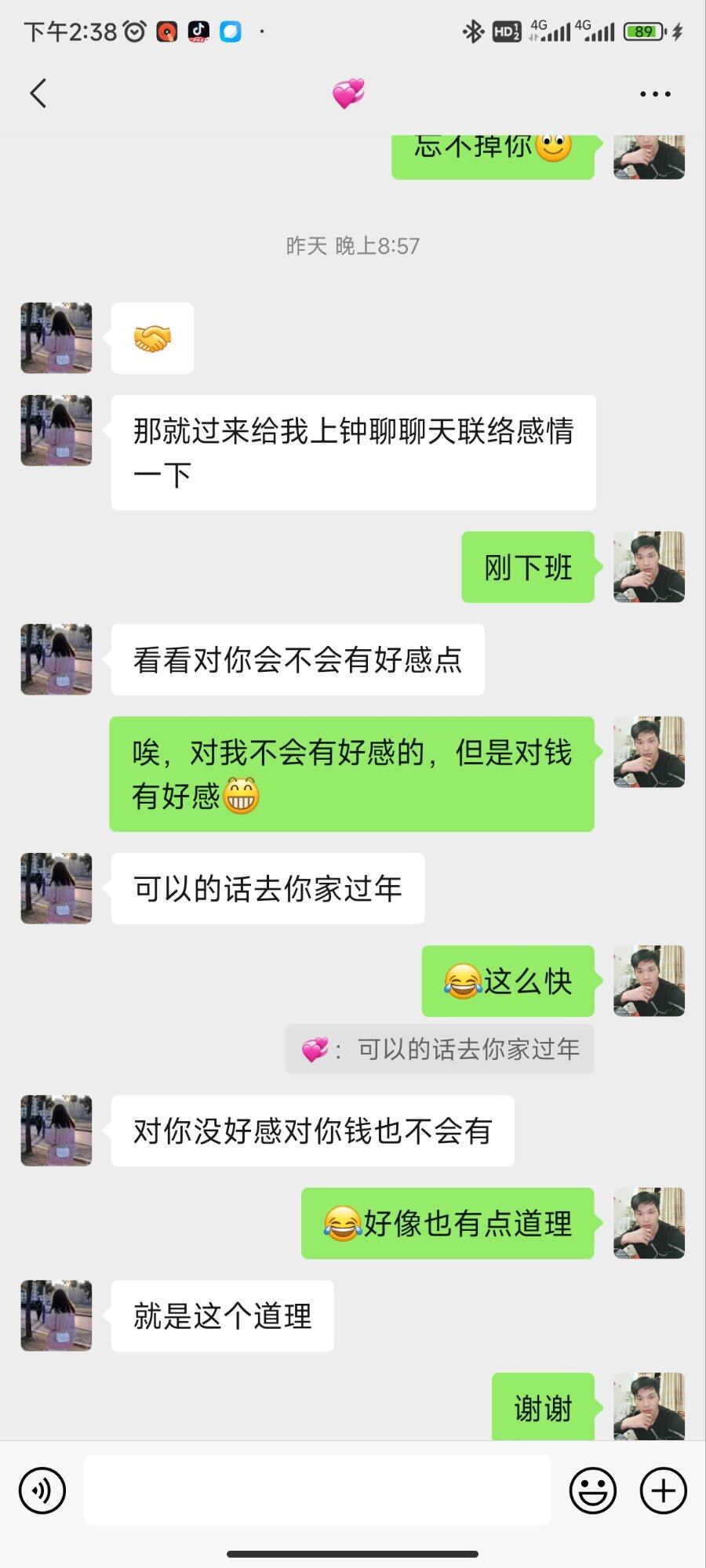Viewport: 706px width, 1568px height.
Task: Open the plus attachments menu
Action: click(x=663, y=1490)
